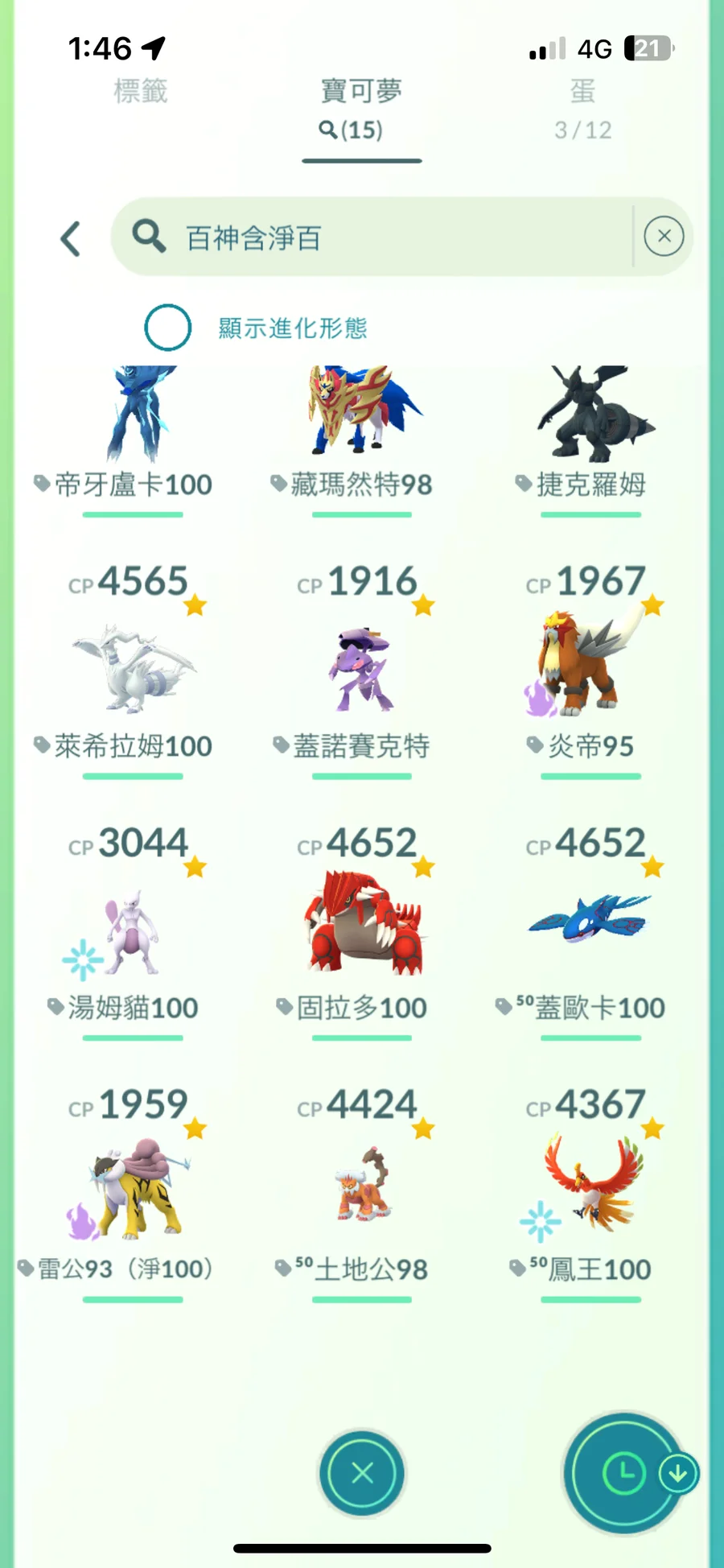The image size is (724, 1568).
Task: Go back using the left arrow
Action: (71, 238)
